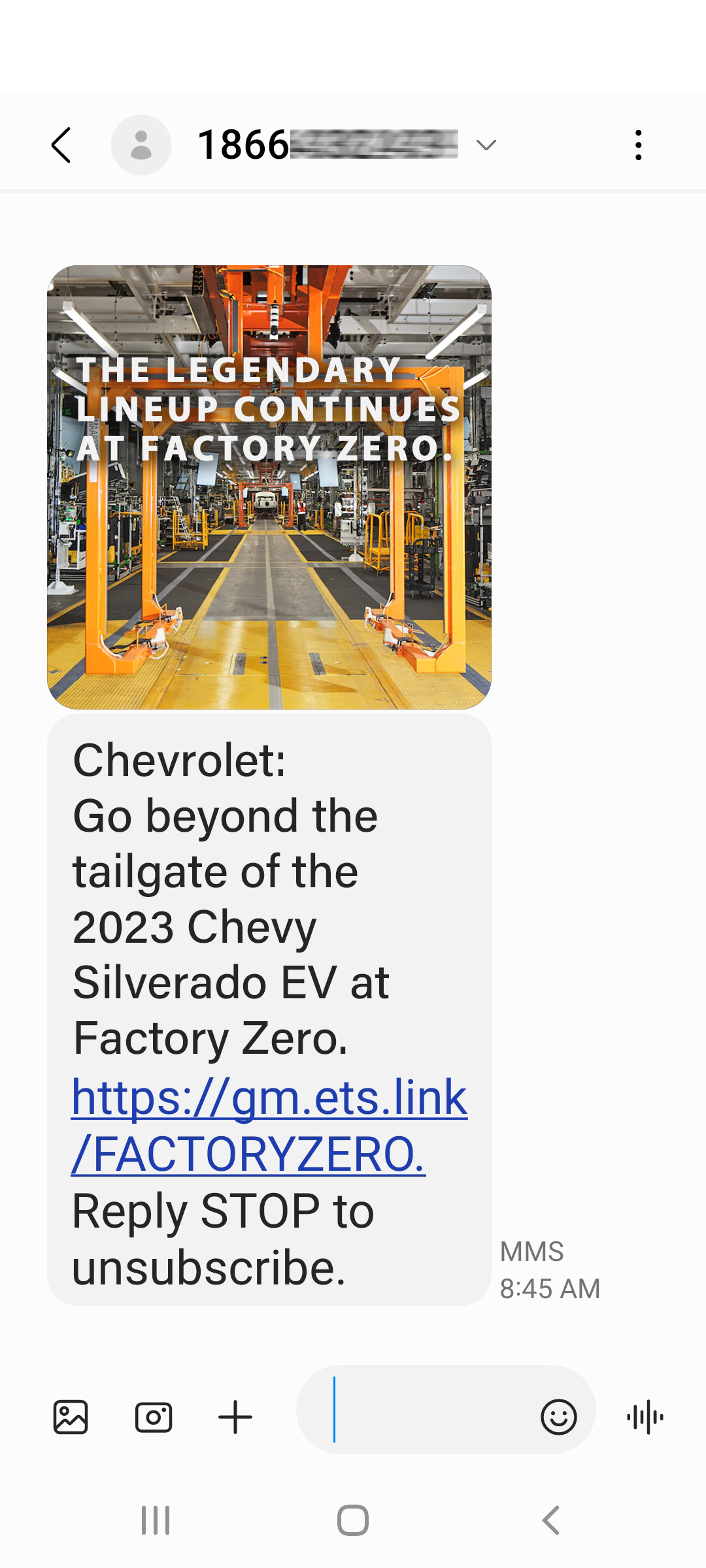Expand the sender number dropdown chevron
Image resolution: width=706 pixels, height=1568 pixels.
pyautogui.click(x=486, y=144)
